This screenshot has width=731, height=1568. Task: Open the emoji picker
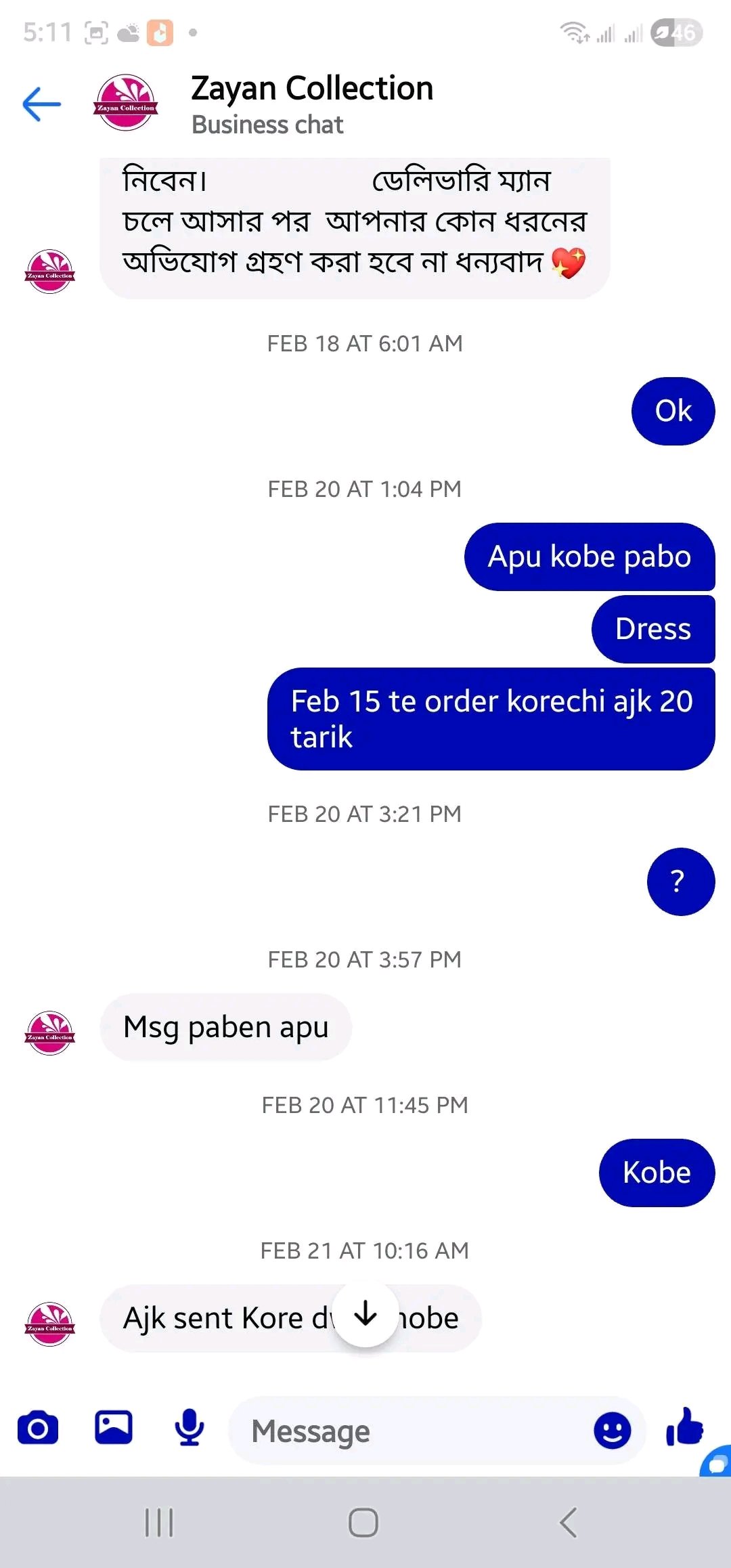point(612,1430)
